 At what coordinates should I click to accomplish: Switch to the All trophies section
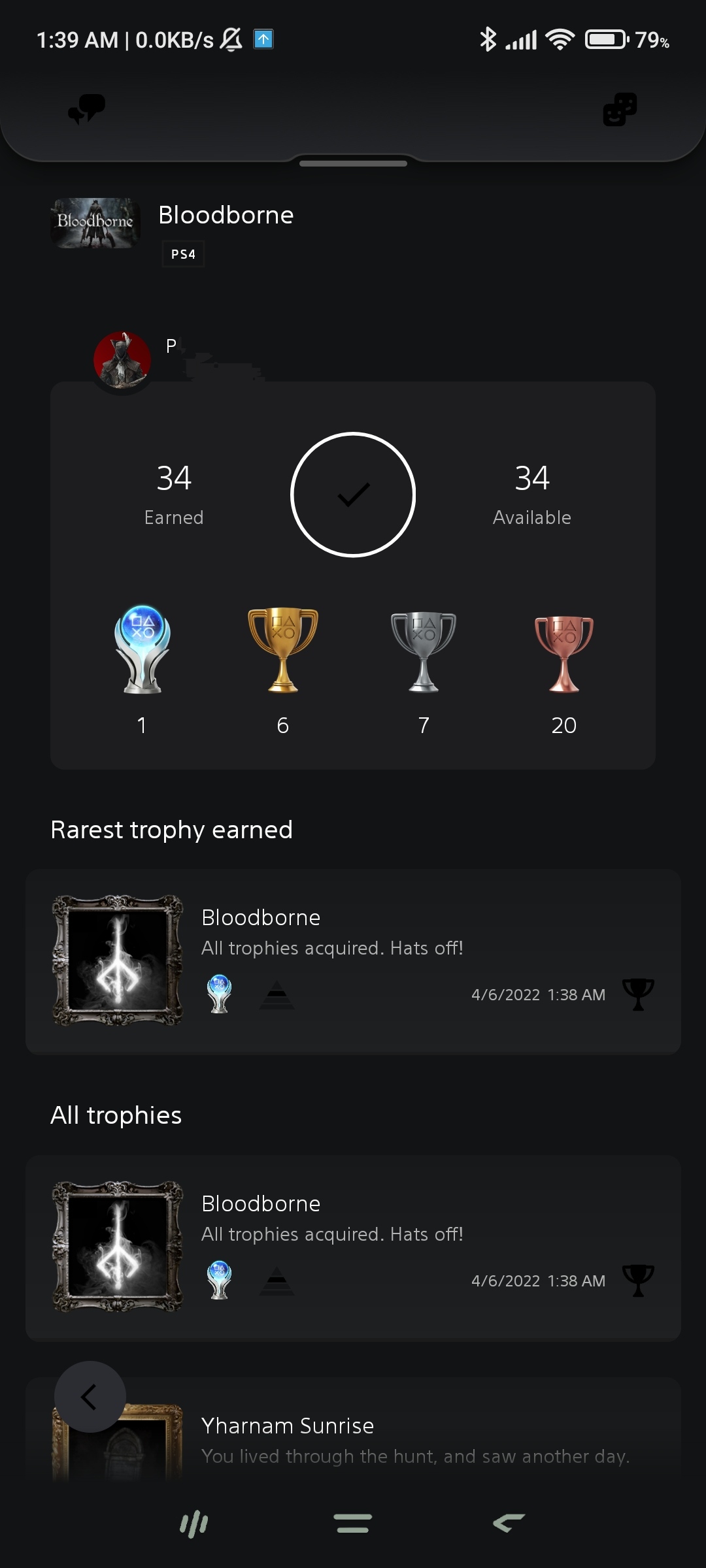(x=116, y=1116)
